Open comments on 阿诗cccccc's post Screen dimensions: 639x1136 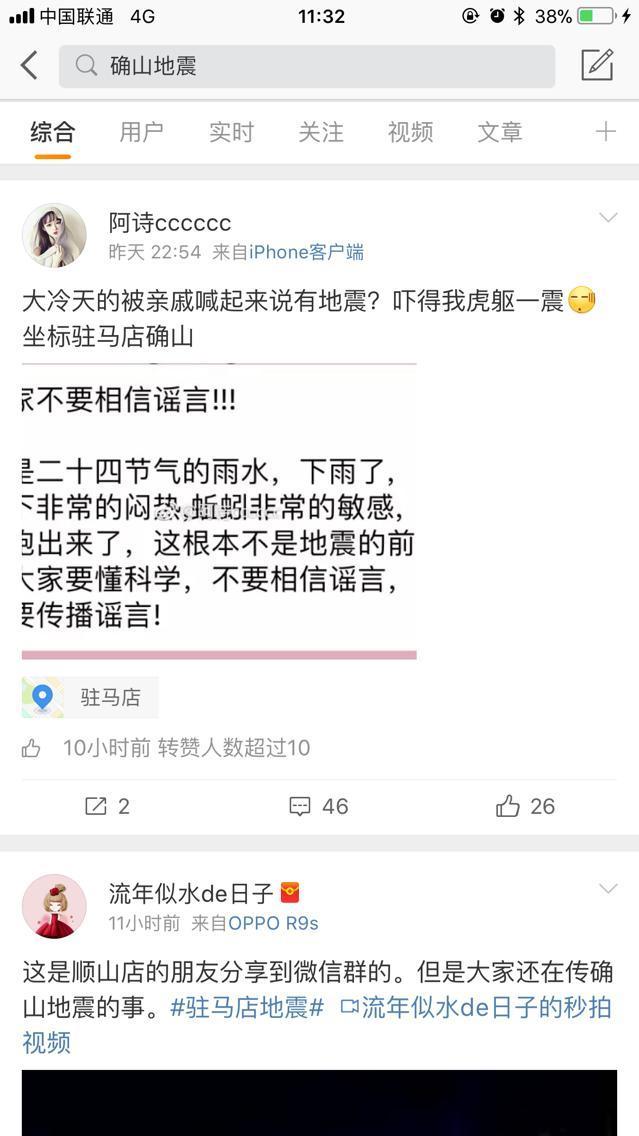coord(319,806)
